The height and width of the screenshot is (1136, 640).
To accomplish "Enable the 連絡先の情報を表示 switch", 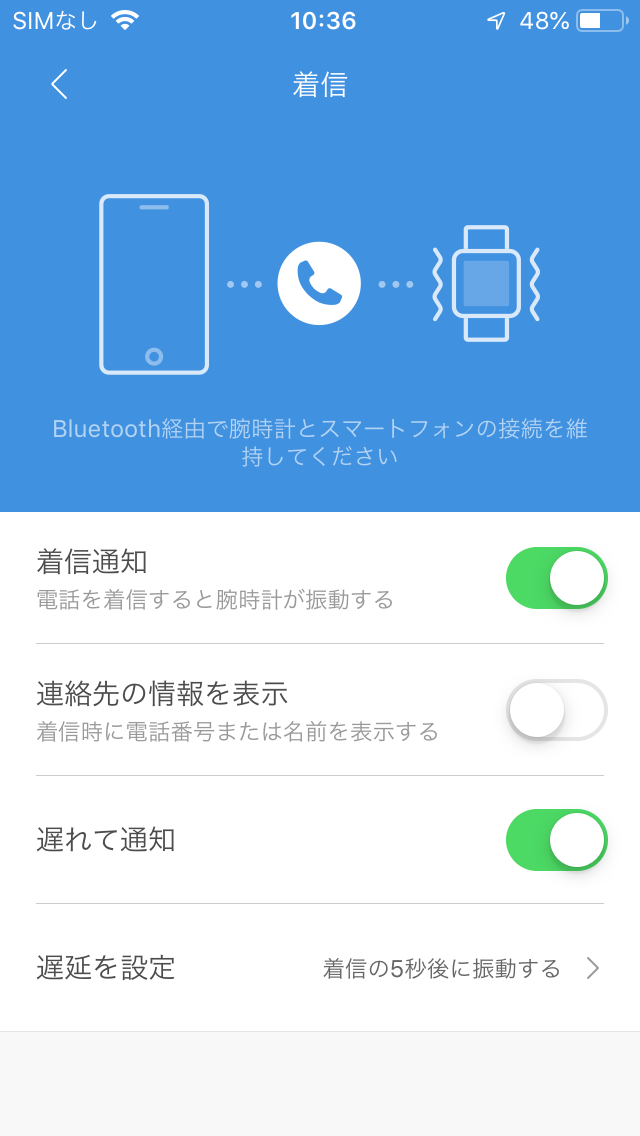I will (x=556, y=710).
